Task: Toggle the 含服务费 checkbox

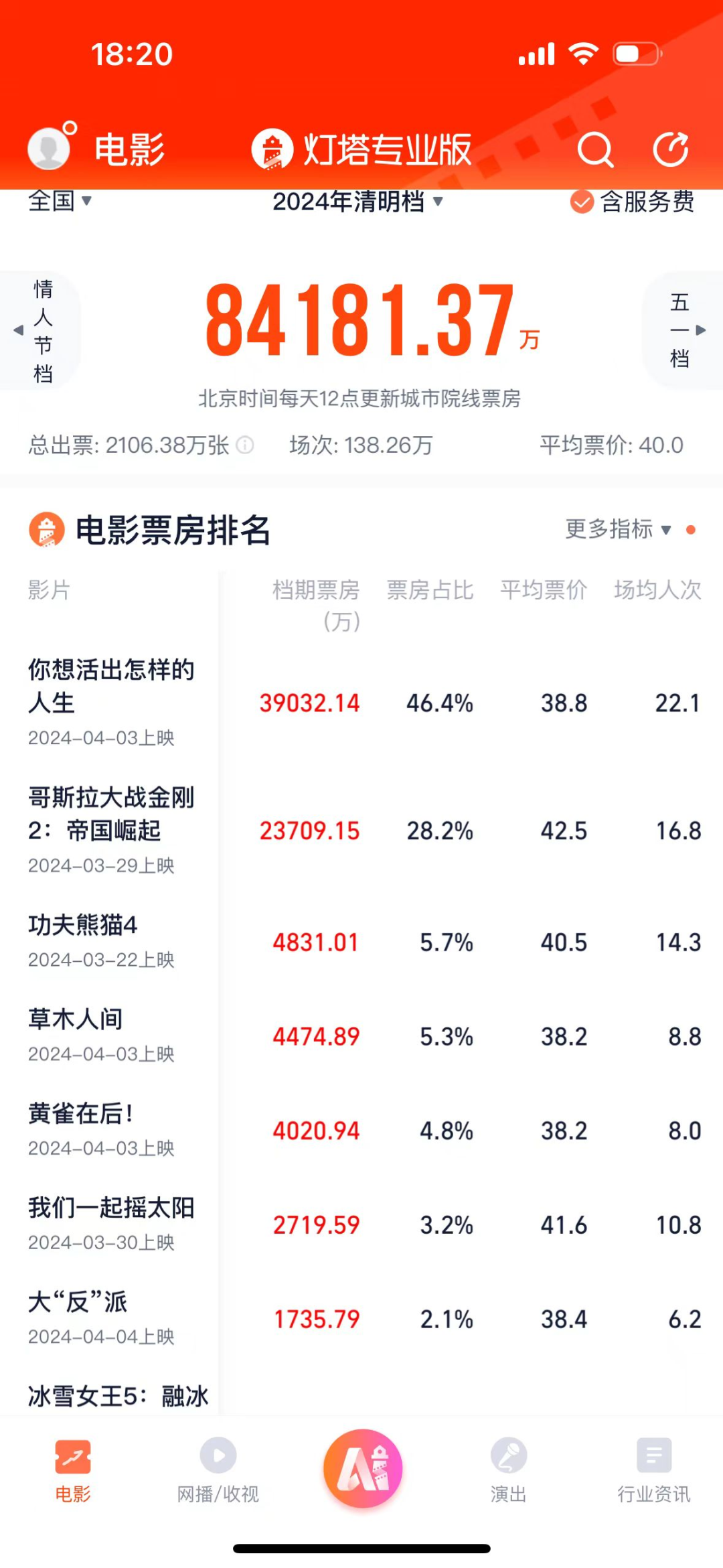Action: click(x=632, y=201)
